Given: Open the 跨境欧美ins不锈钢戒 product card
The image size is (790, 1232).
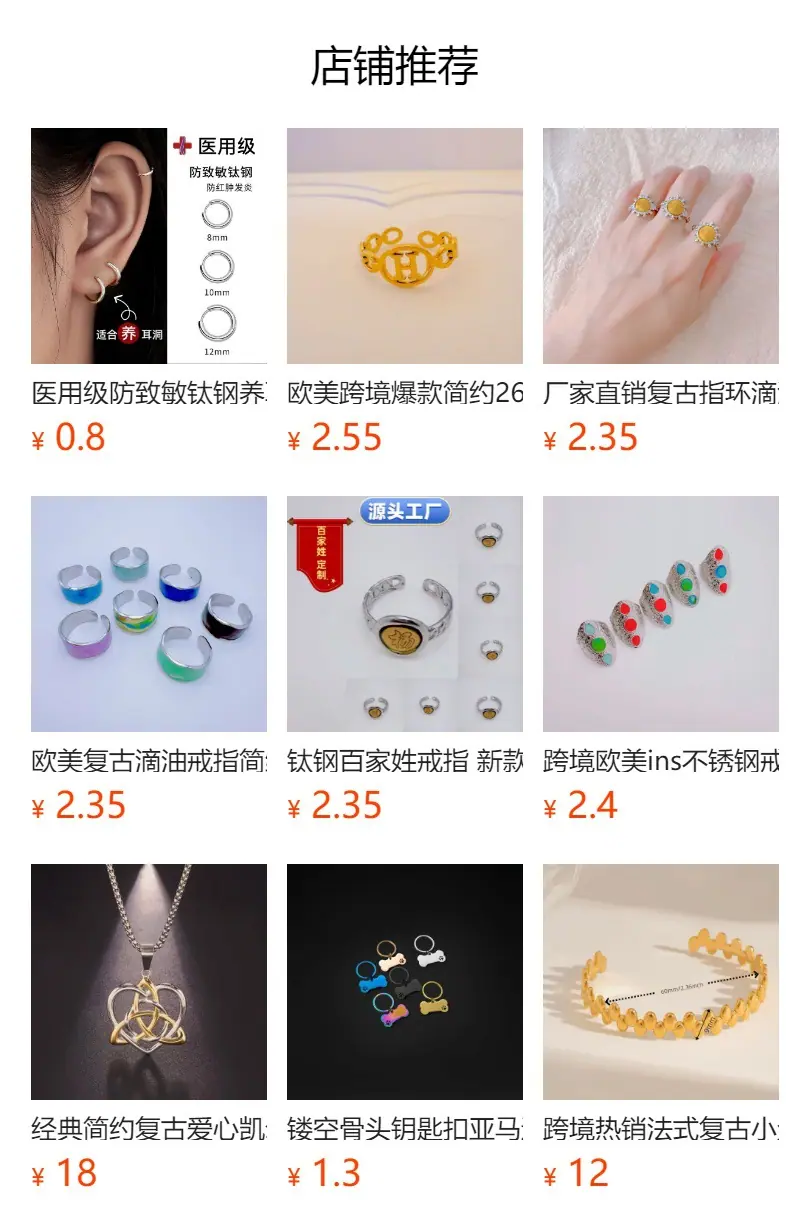Looking at the screenshot, I should pyautogui.click(x=661, y=660).
